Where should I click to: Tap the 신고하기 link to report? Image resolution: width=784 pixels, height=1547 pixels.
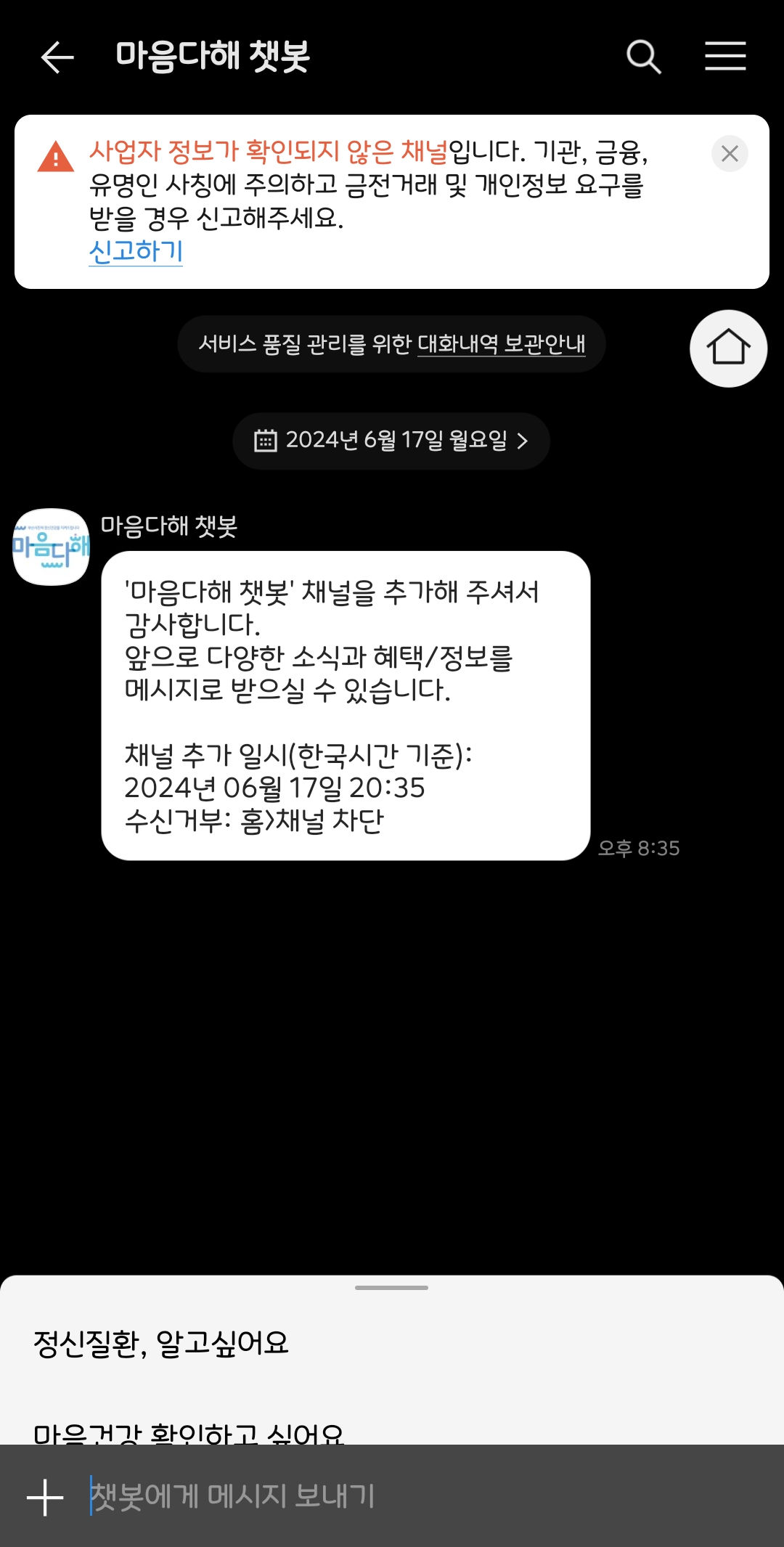click(x=136, y=251)
